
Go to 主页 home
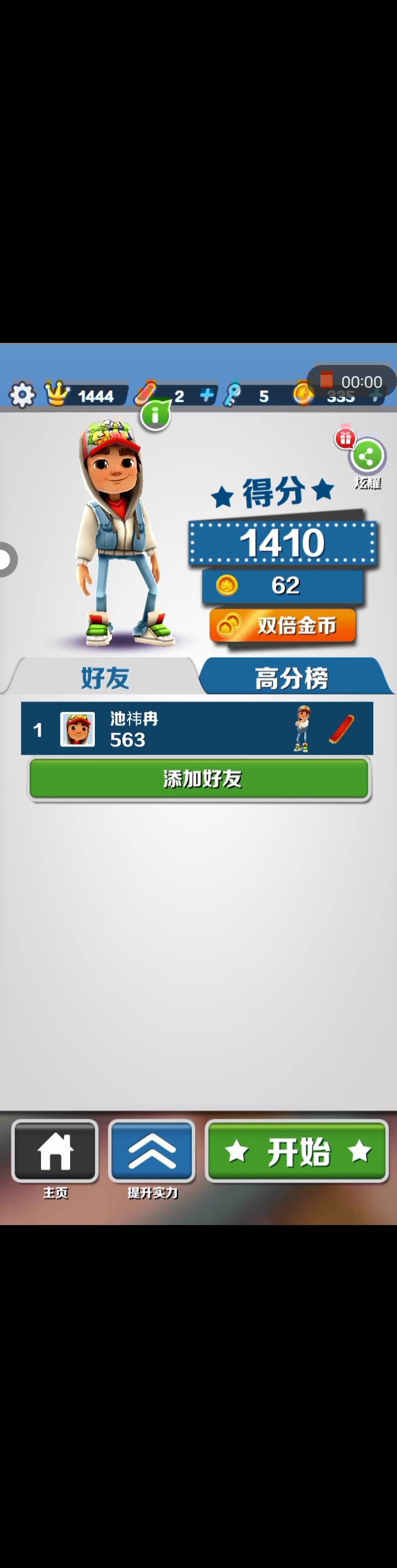(x=55, y=1151)
